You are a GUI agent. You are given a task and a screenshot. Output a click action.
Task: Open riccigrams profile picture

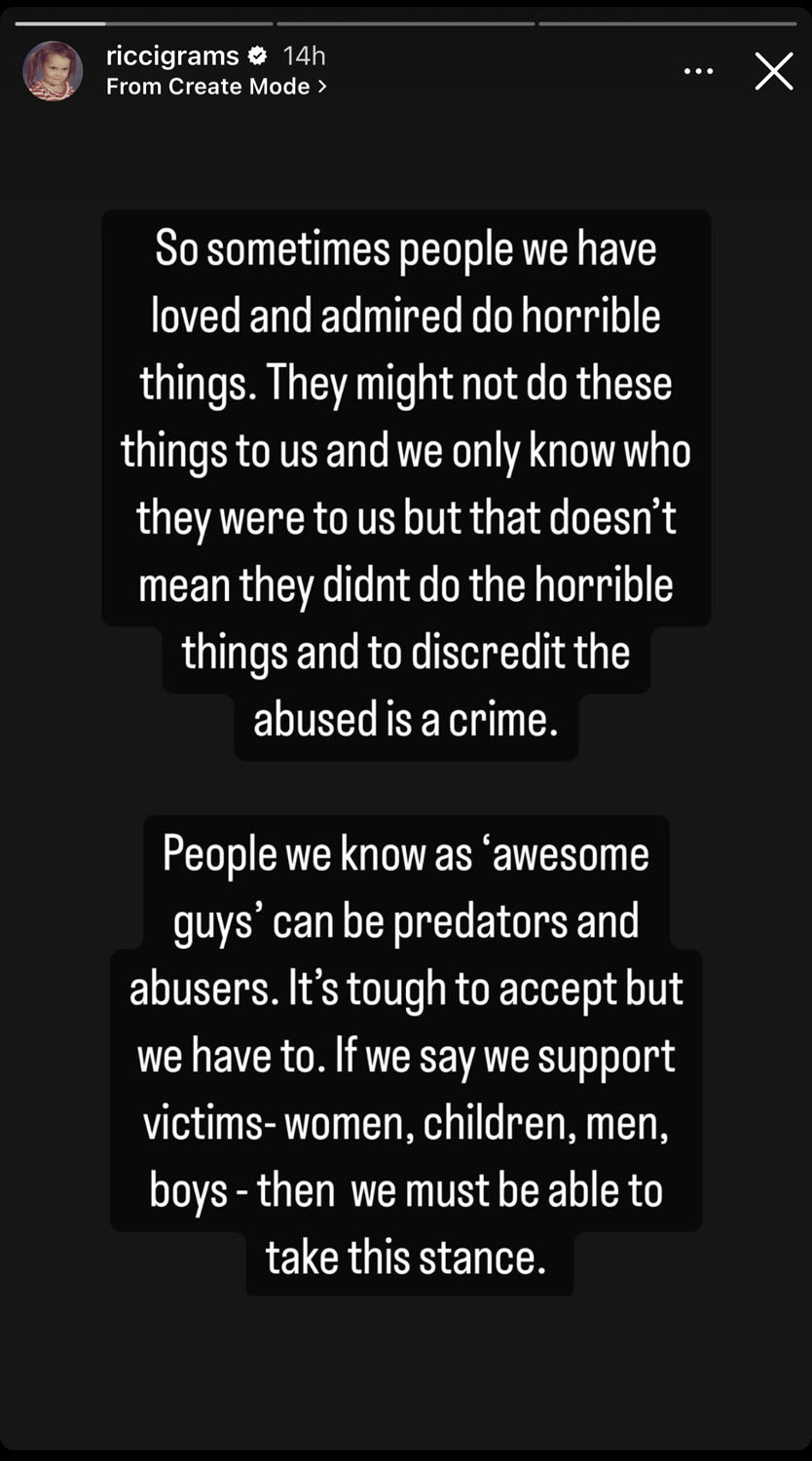click(53, 71)
